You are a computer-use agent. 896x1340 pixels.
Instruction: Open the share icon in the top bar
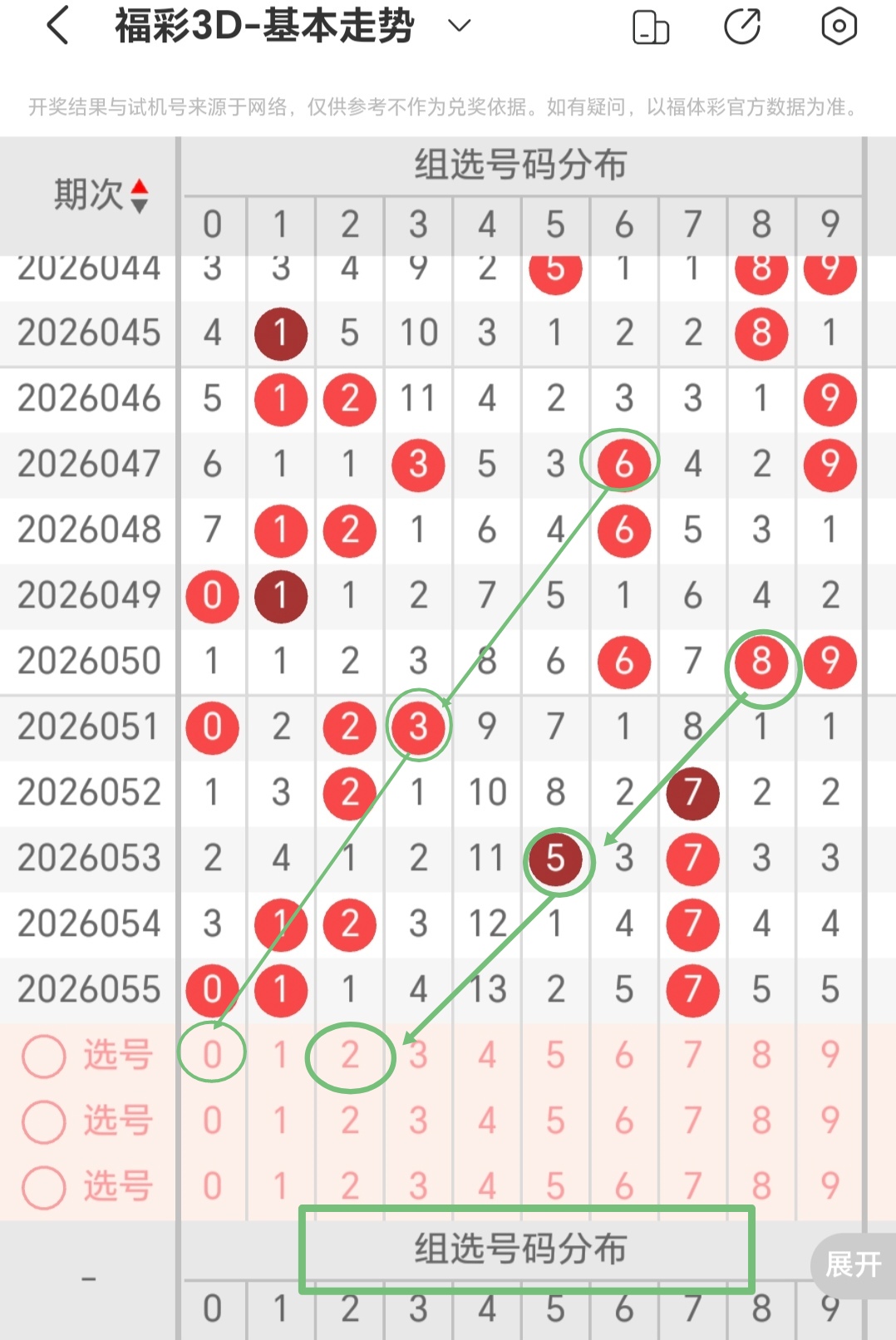coord(742,26)
